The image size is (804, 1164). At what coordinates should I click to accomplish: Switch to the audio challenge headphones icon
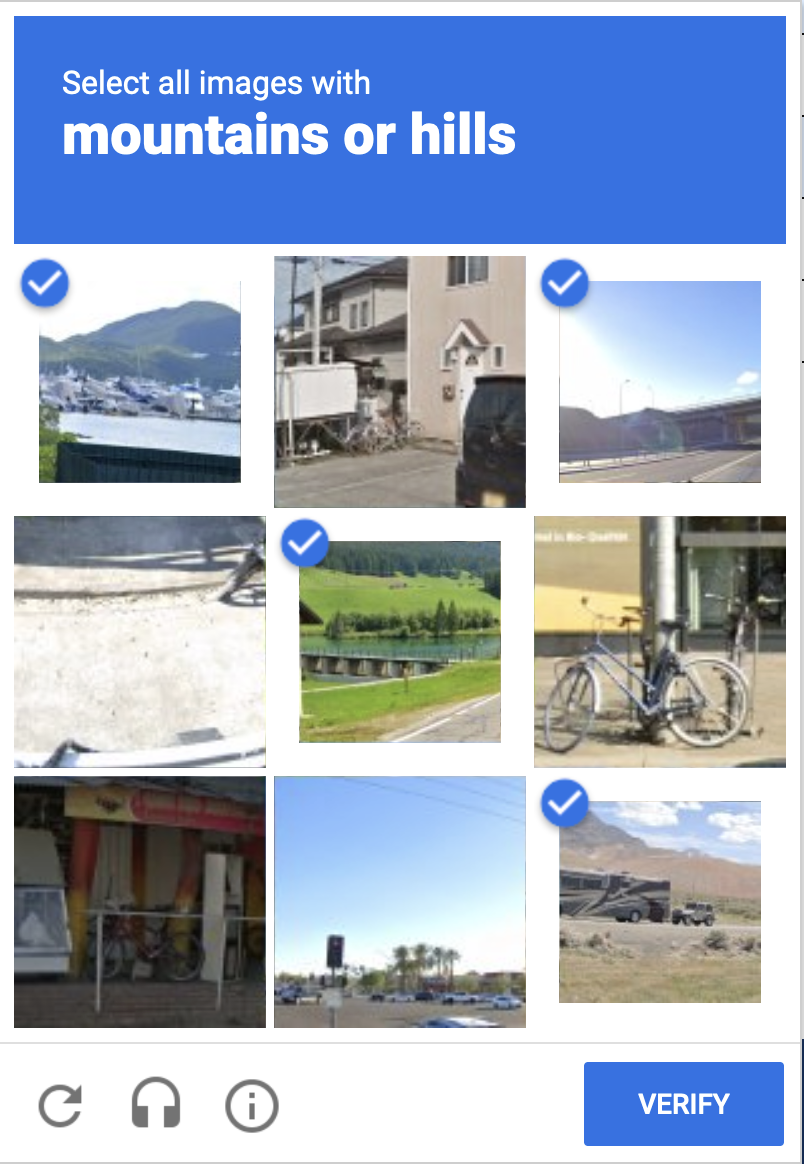156,1105
